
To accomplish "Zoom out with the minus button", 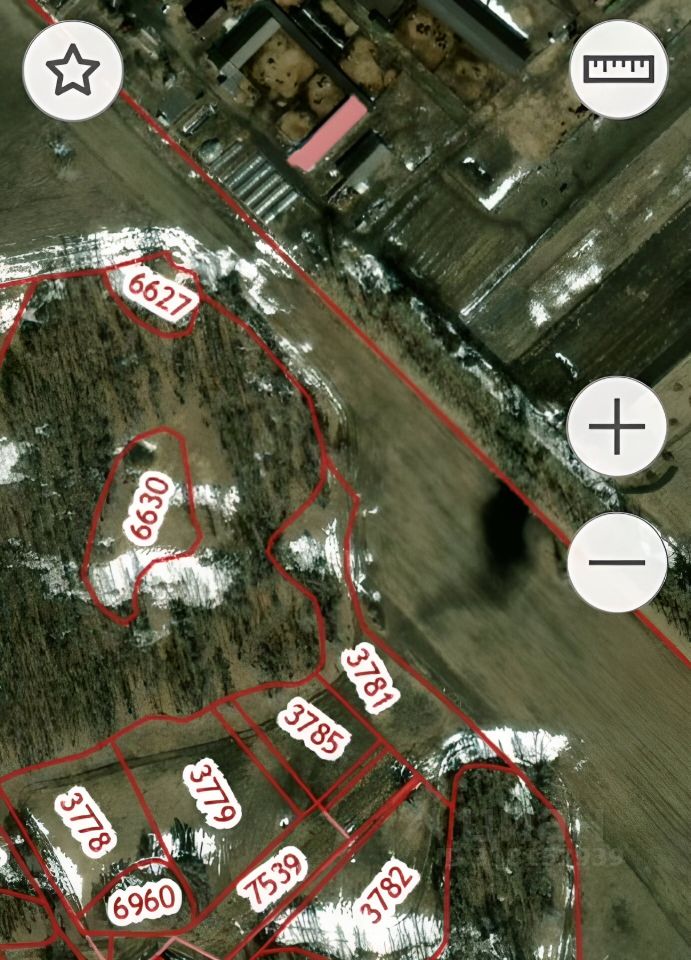I will [616, 562].
